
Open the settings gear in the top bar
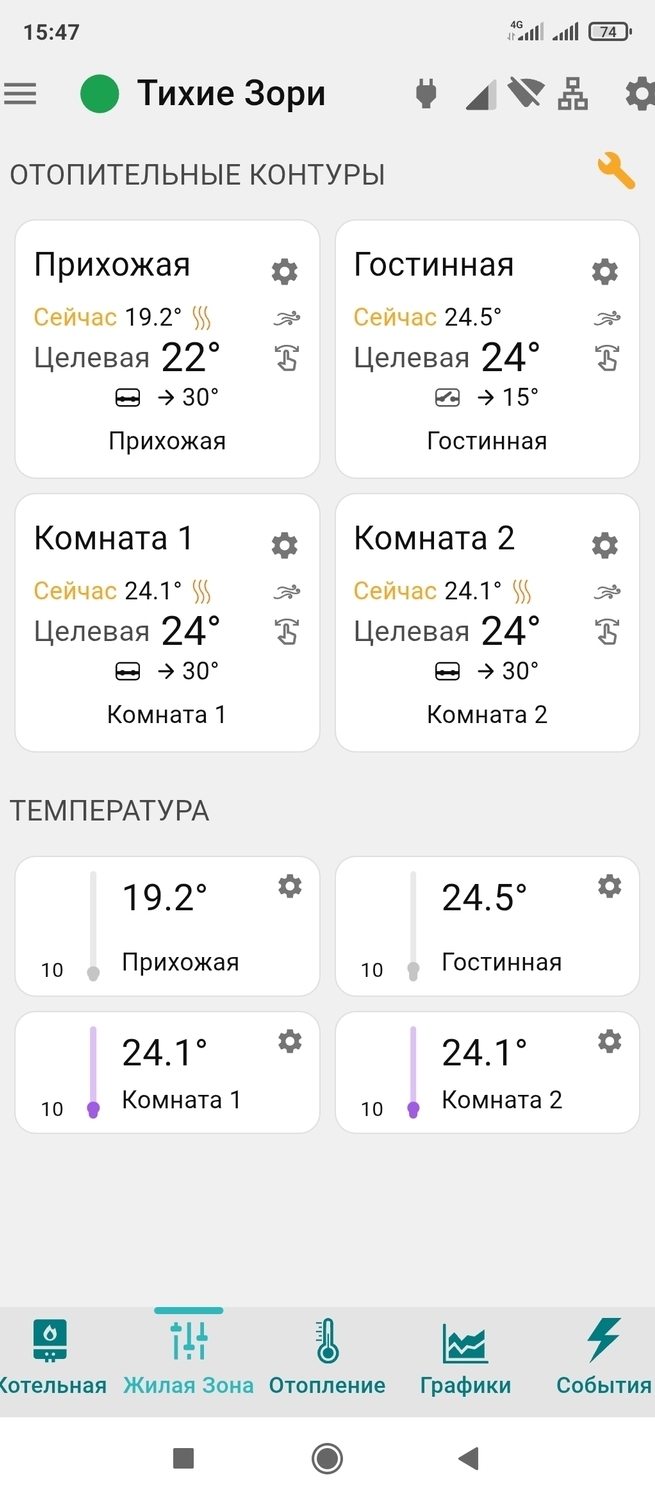[x=640, y=94]
